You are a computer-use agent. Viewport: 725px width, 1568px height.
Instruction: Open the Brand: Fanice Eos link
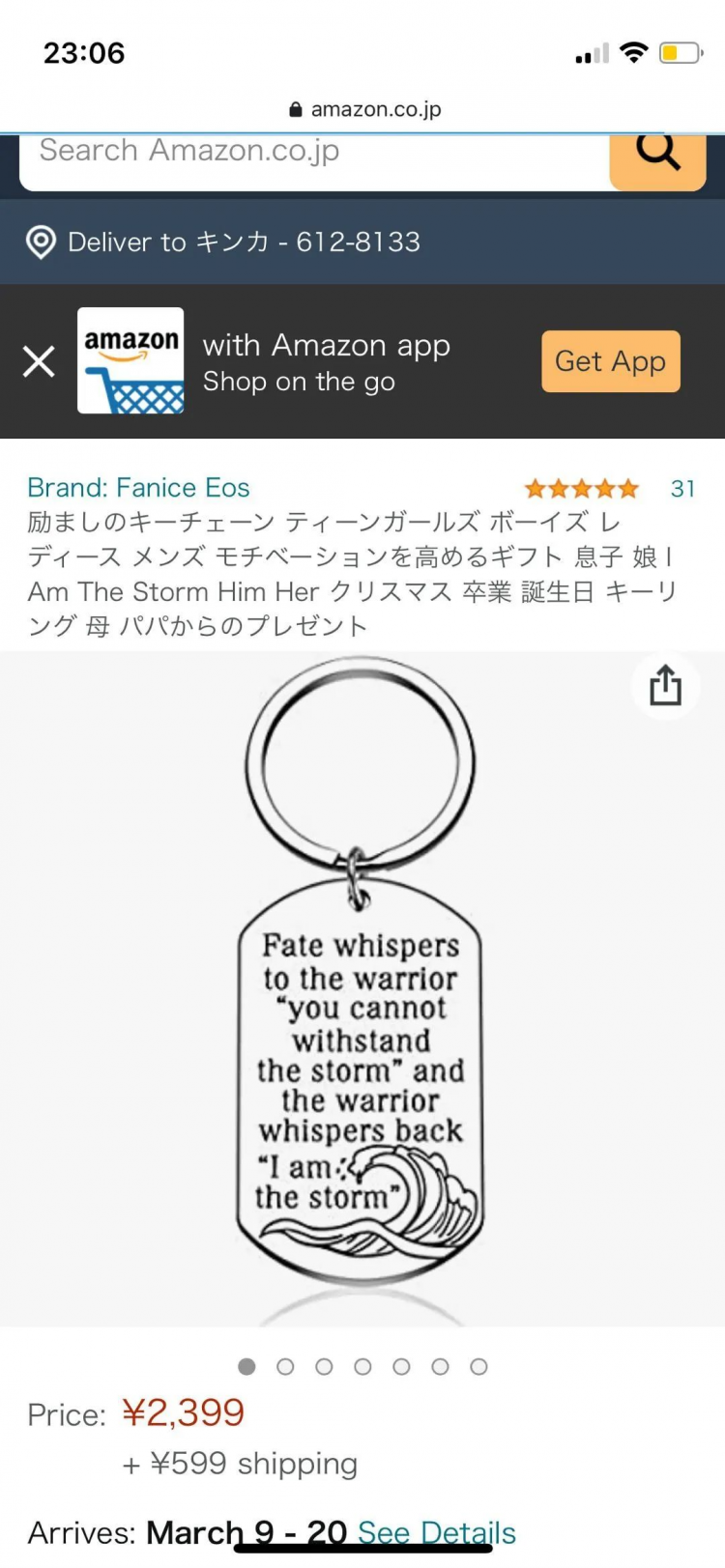[x=138, y=487]
